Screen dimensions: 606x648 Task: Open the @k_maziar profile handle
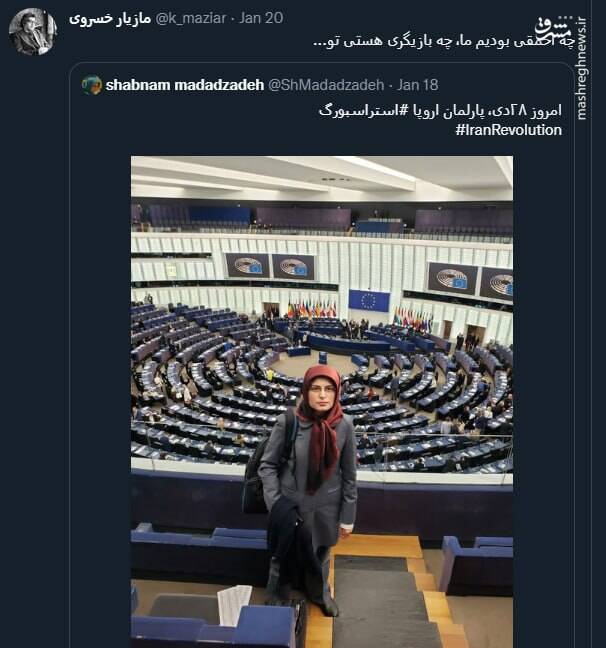coord(193,20)
